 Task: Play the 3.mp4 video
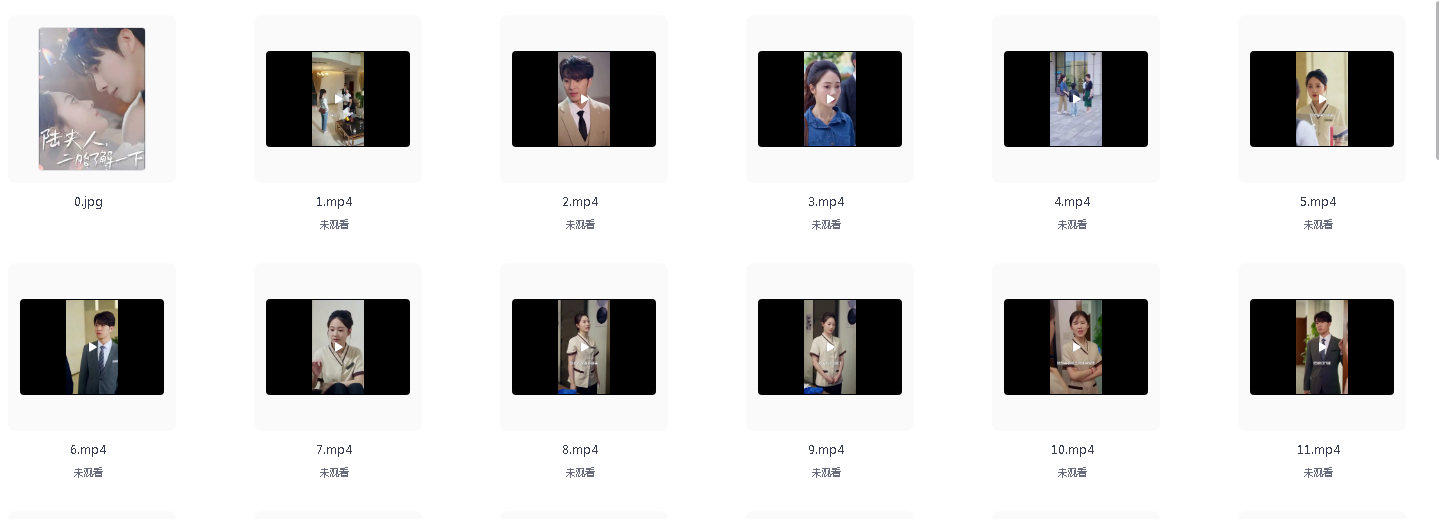pyautogui.click(x=830, y=99)
